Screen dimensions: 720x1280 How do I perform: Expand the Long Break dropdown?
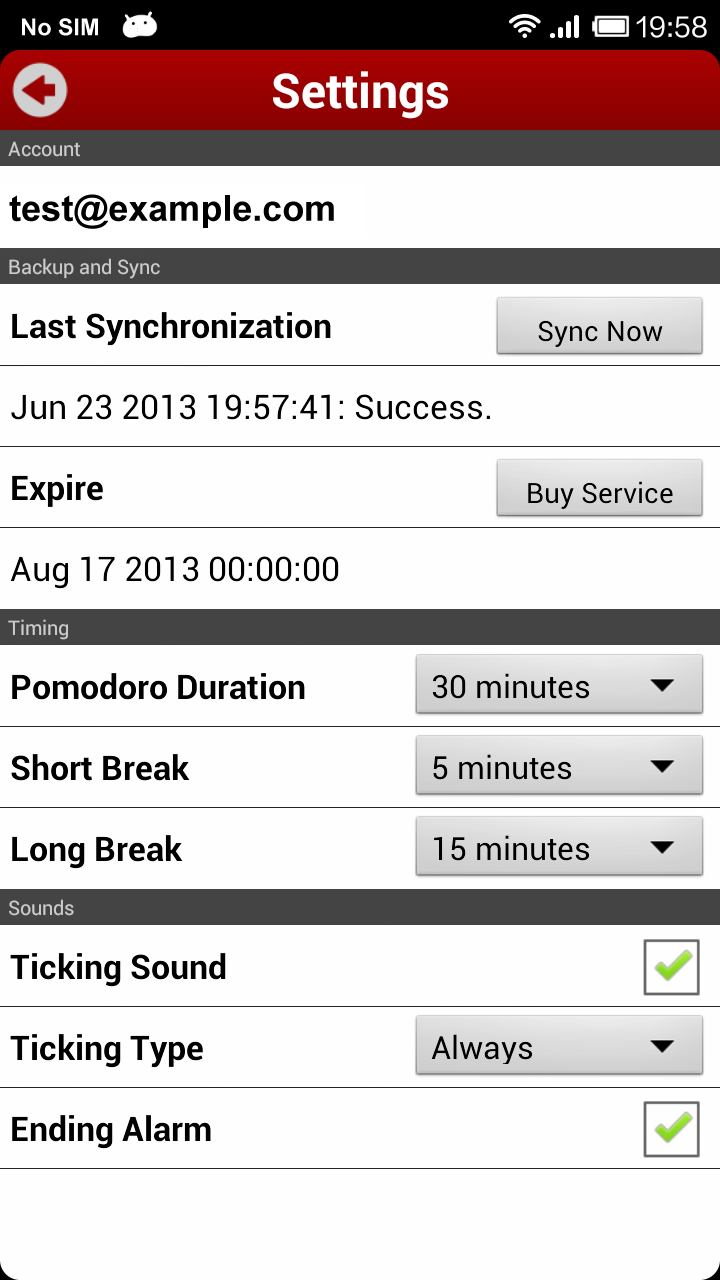[x=559, y=847]
